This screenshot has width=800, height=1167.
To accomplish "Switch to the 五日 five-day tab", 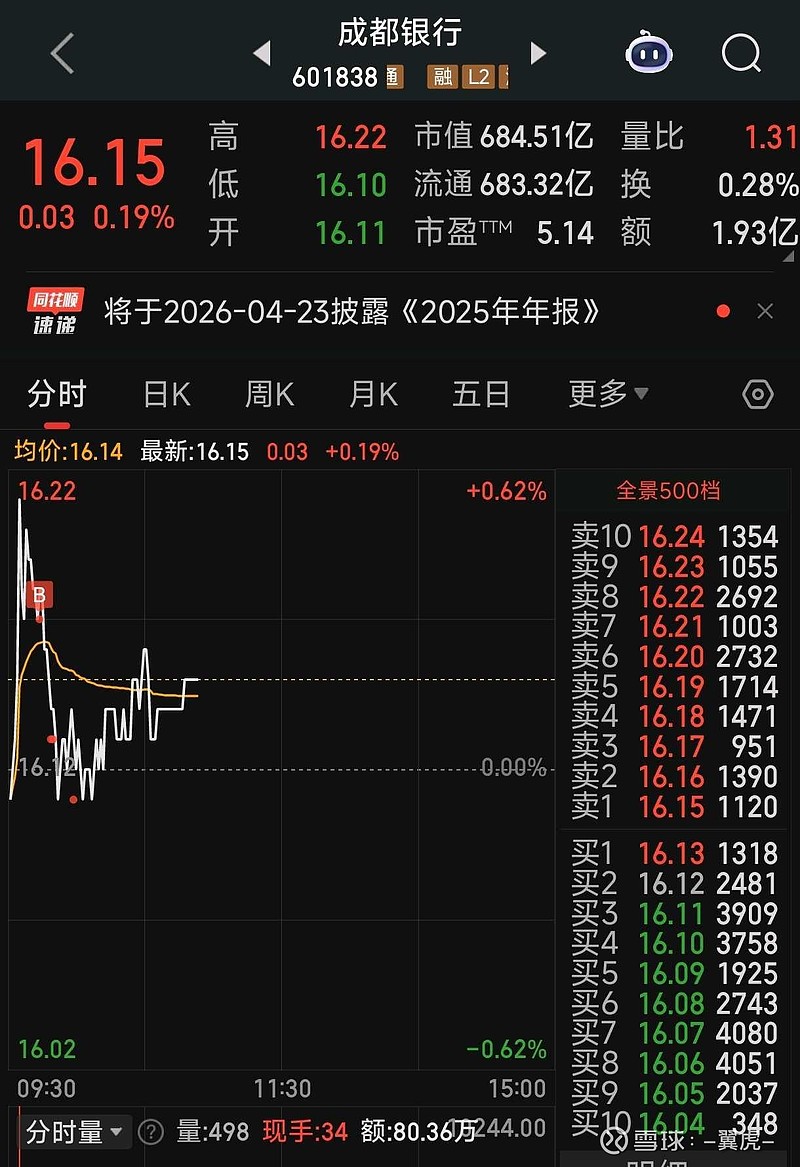I will coord(481,395).
